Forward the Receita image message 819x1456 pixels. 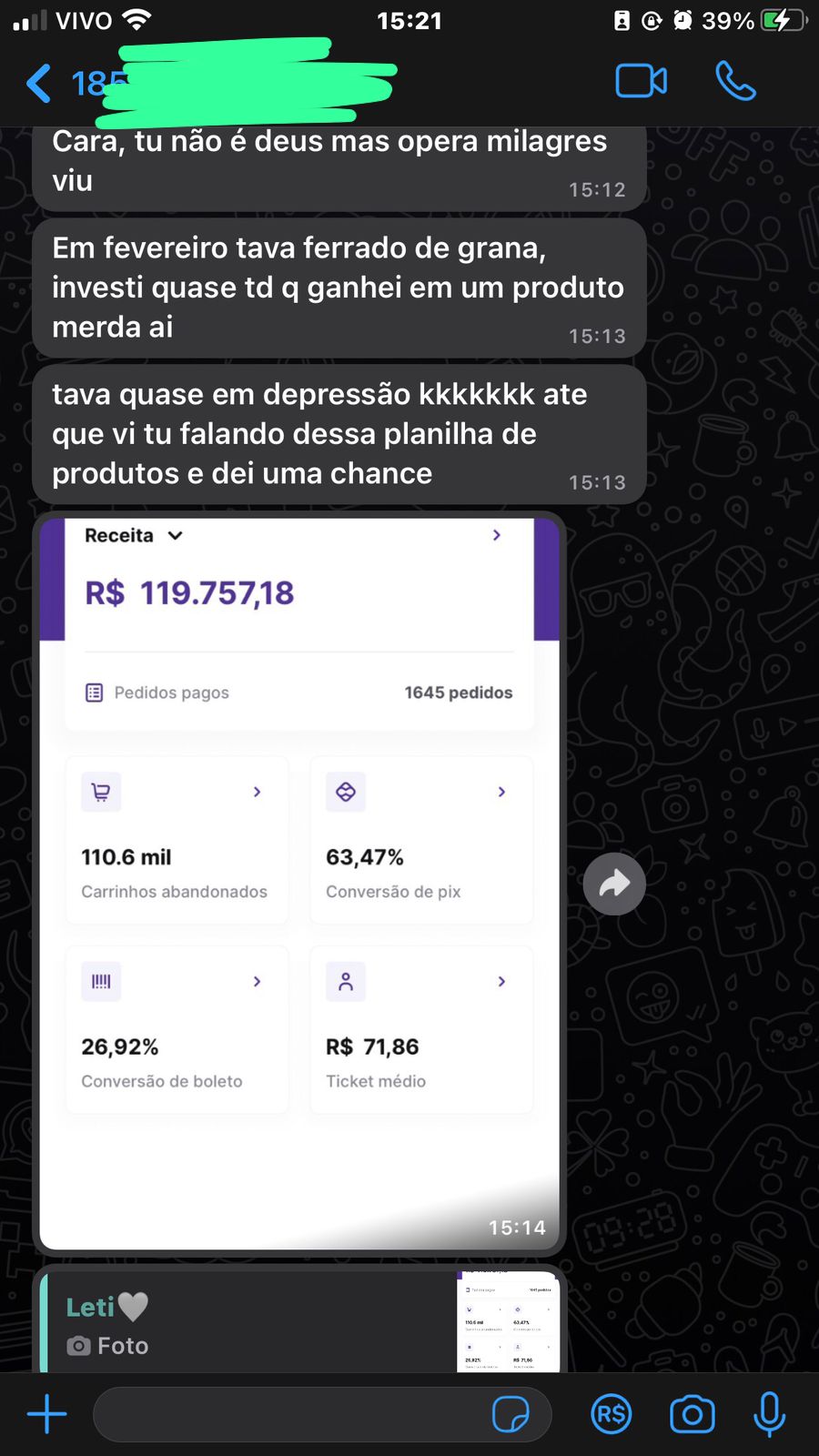(x=614, y=884)
